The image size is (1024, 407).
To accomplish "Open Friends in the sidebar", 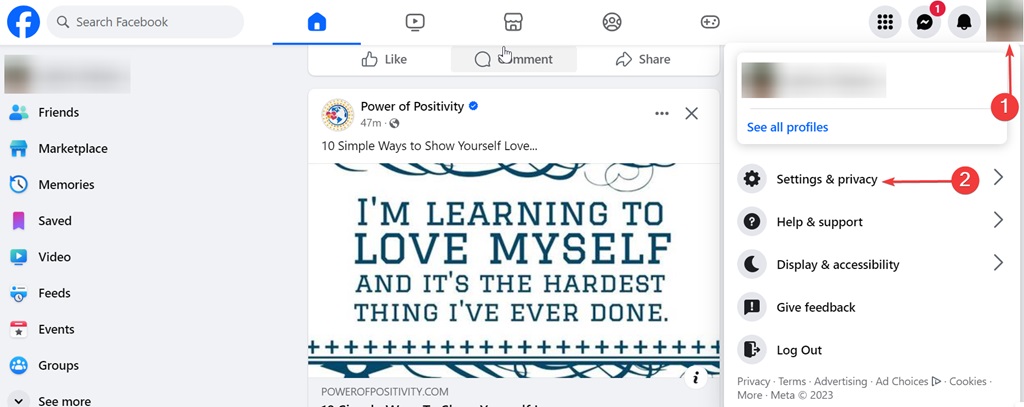I will [x=58, y=113].
